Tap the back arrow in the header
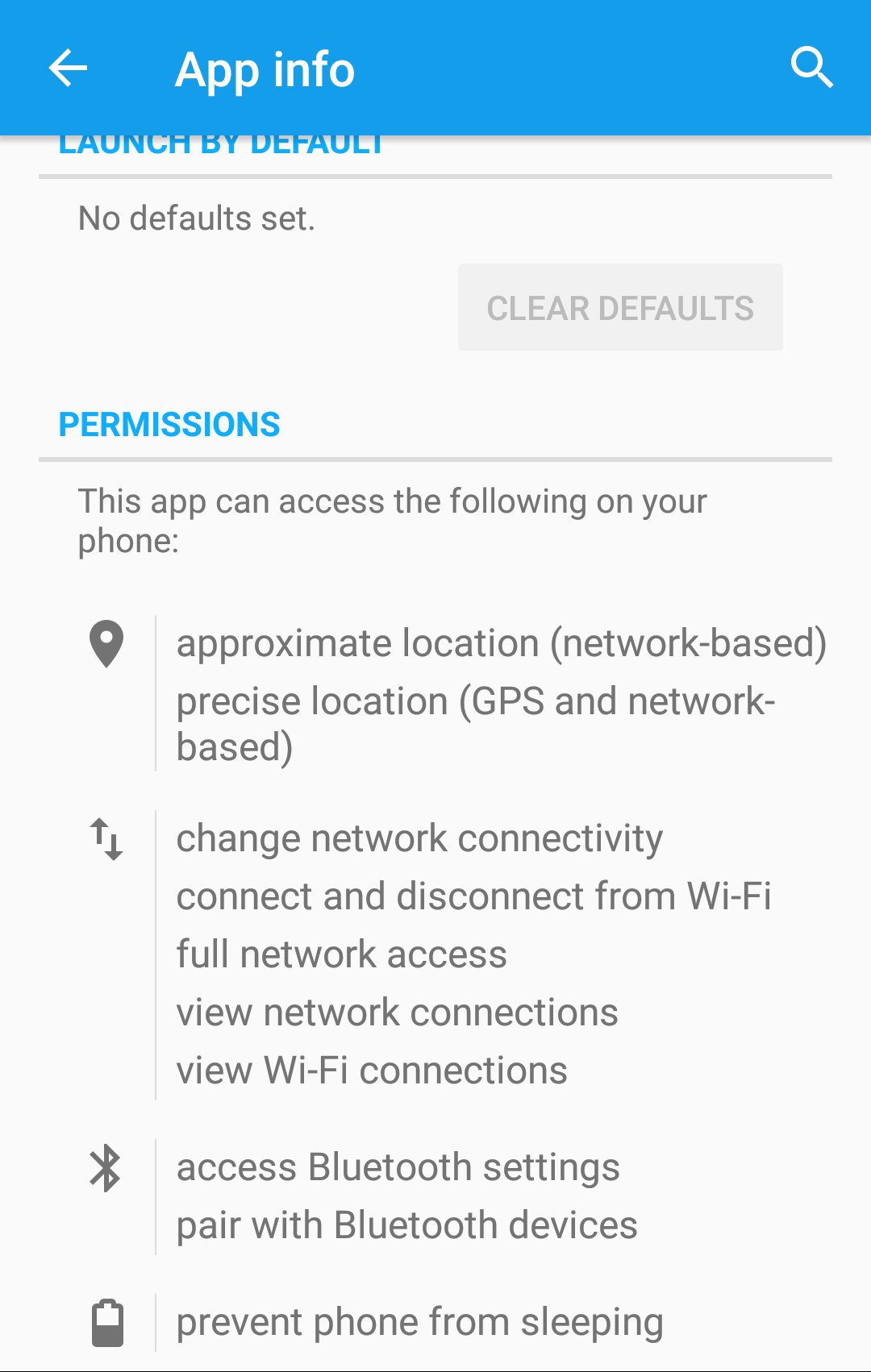The image size is (871, 1372). tap(68, 68)
